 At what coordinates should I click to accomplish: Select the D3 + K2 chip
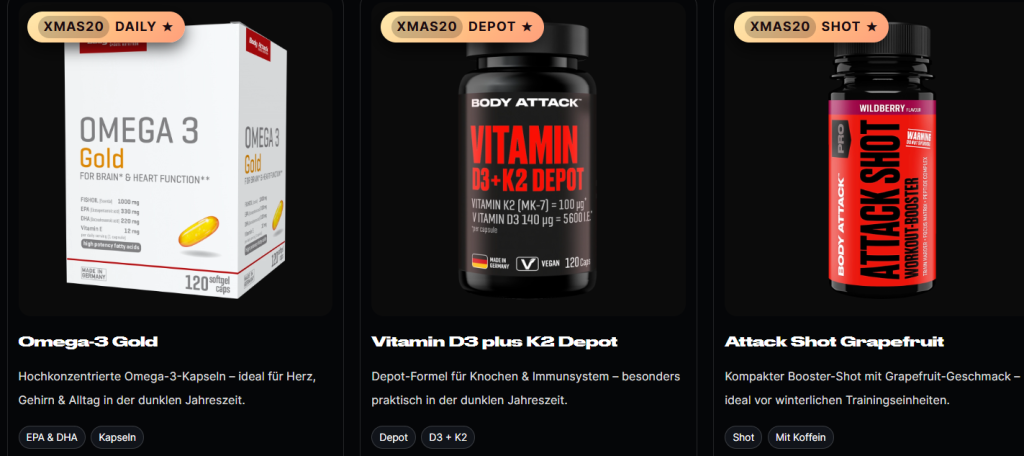(450, 437)
